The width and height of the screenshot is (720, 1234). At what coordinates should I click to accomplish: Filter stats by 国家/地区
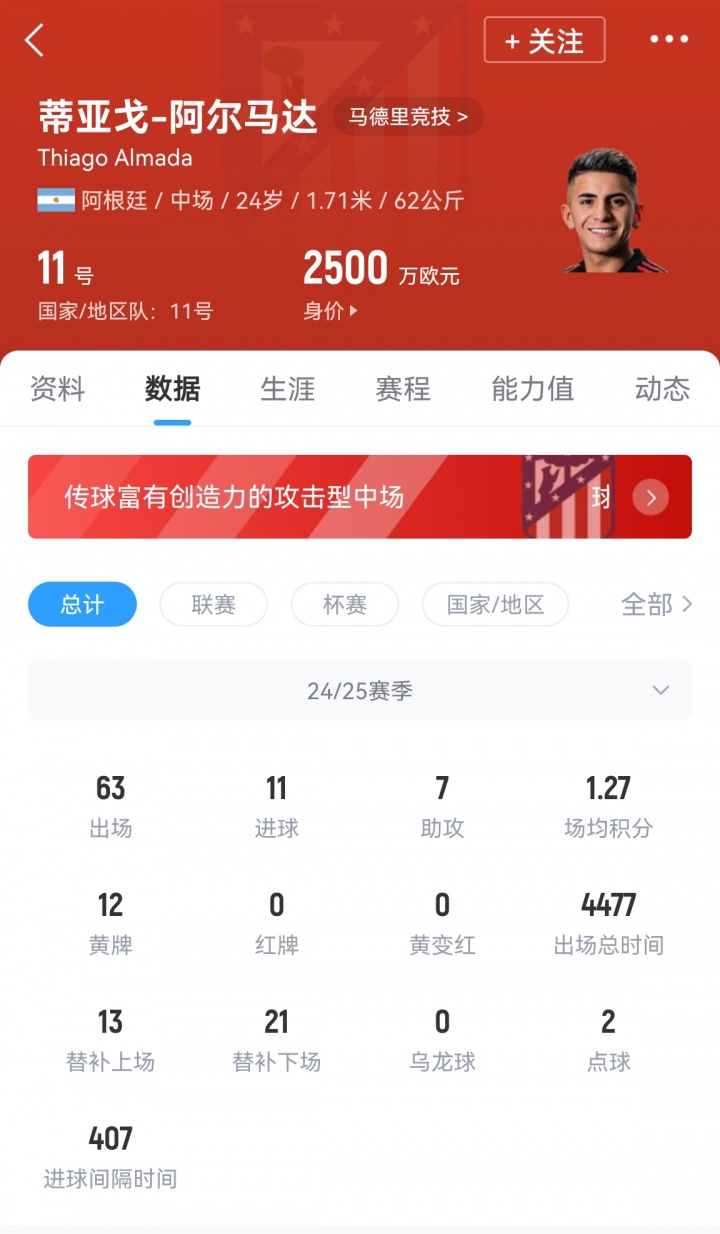pos(495,604)
